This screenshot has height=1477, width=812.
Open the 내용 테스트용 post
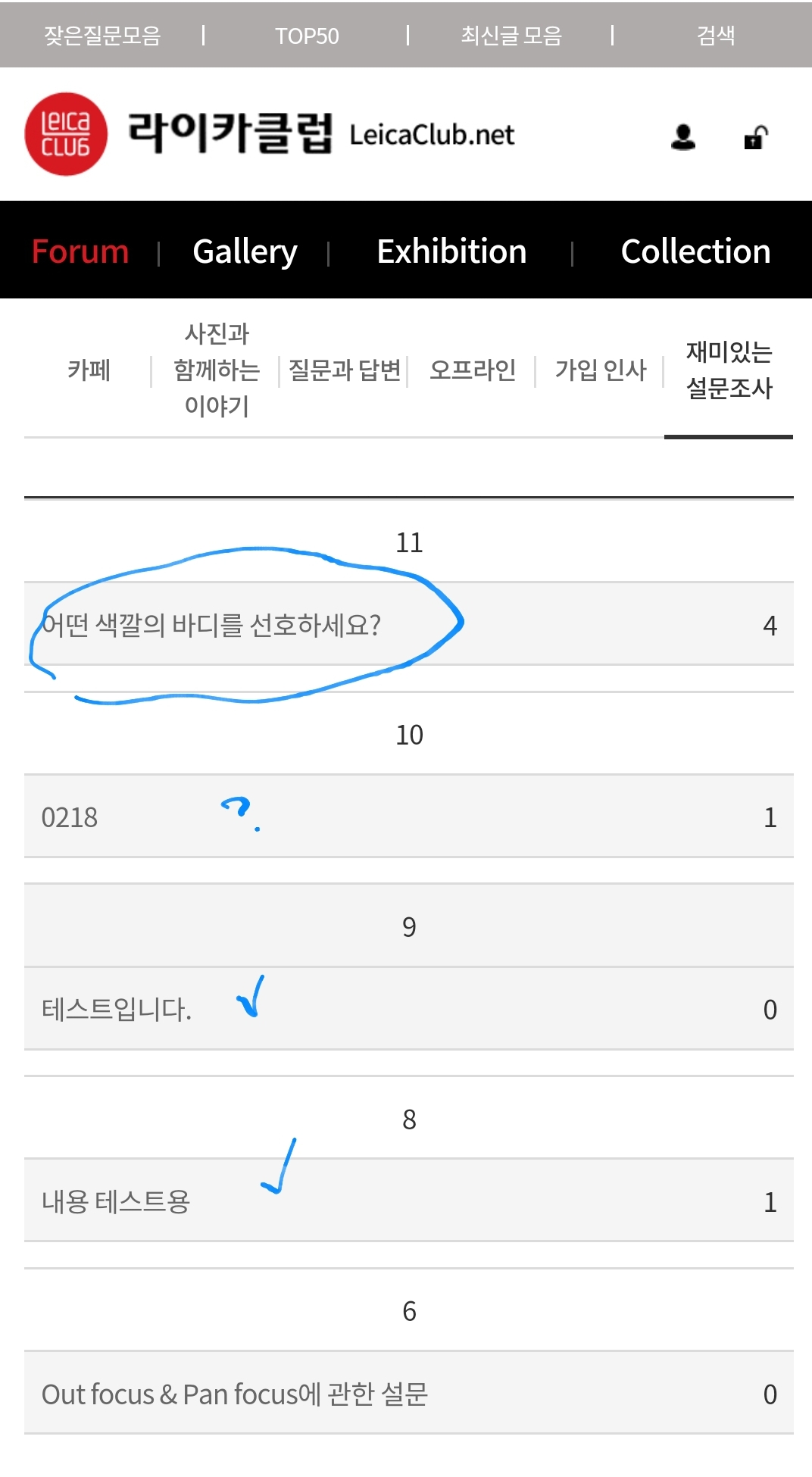click(115, 1202)
